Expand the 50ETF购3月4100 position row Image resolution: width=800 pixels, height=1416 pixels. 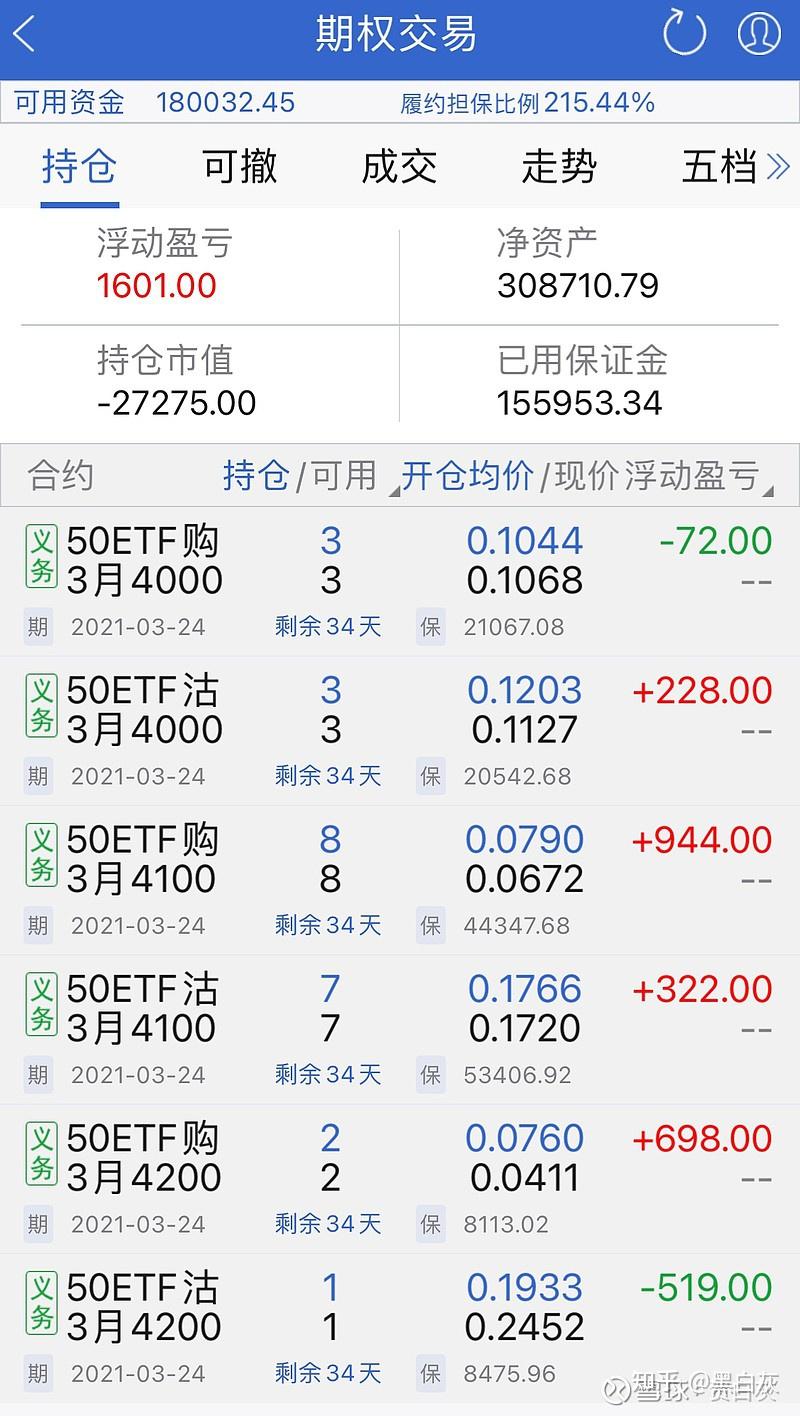[400, 870]
